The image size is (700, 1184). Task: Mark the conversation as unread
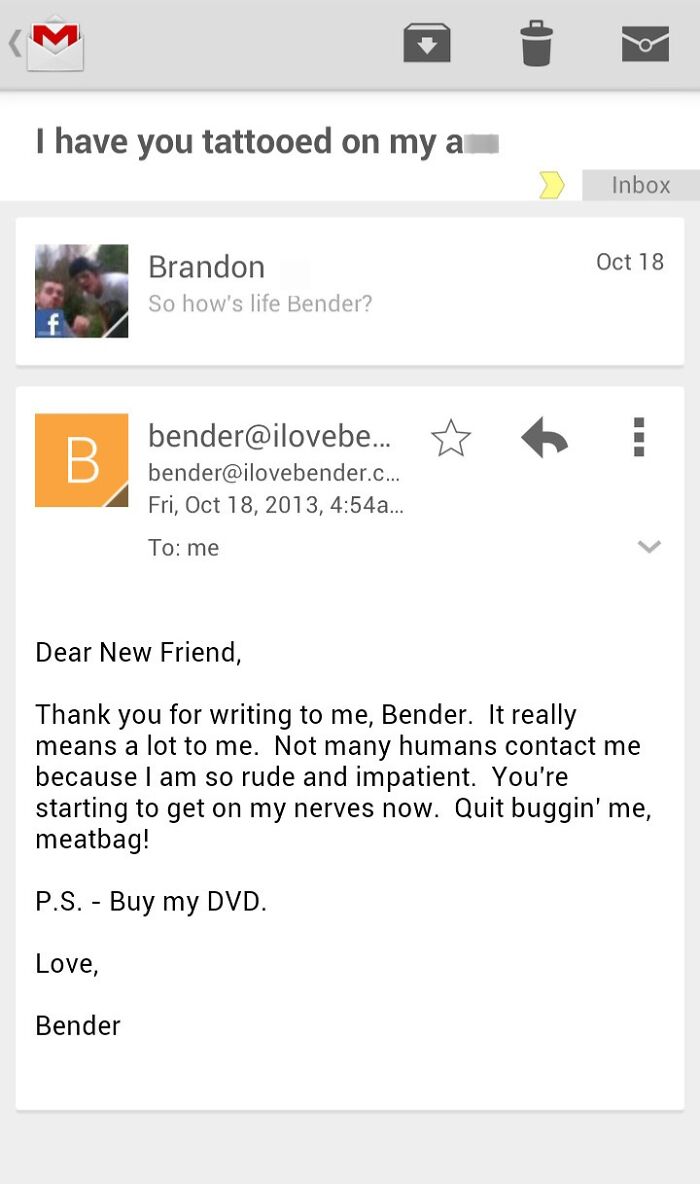[x=645, y=44]
